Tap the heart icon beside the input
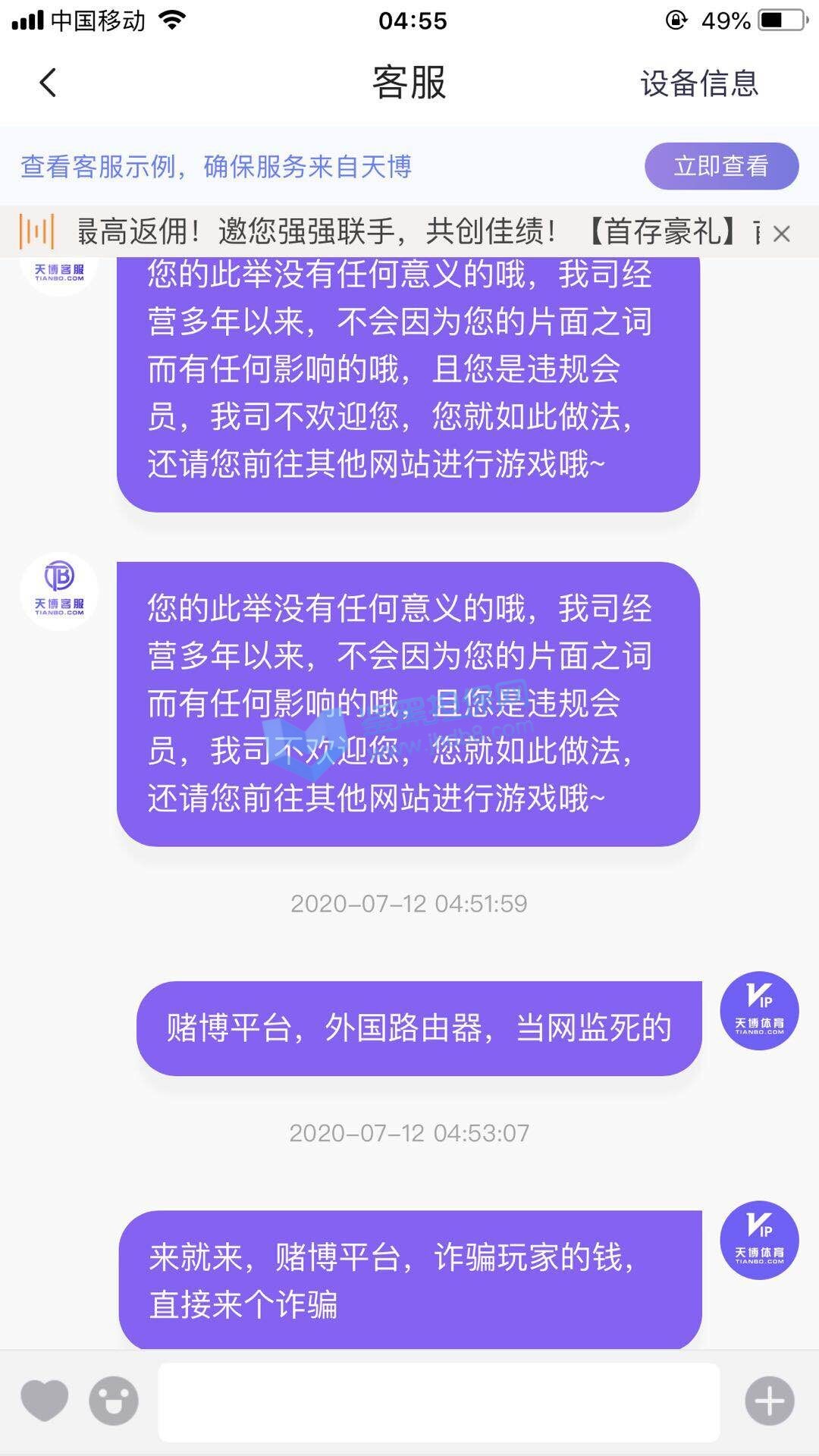The width and height of the screenshot is (819, 1456). tap(44, 1401)
